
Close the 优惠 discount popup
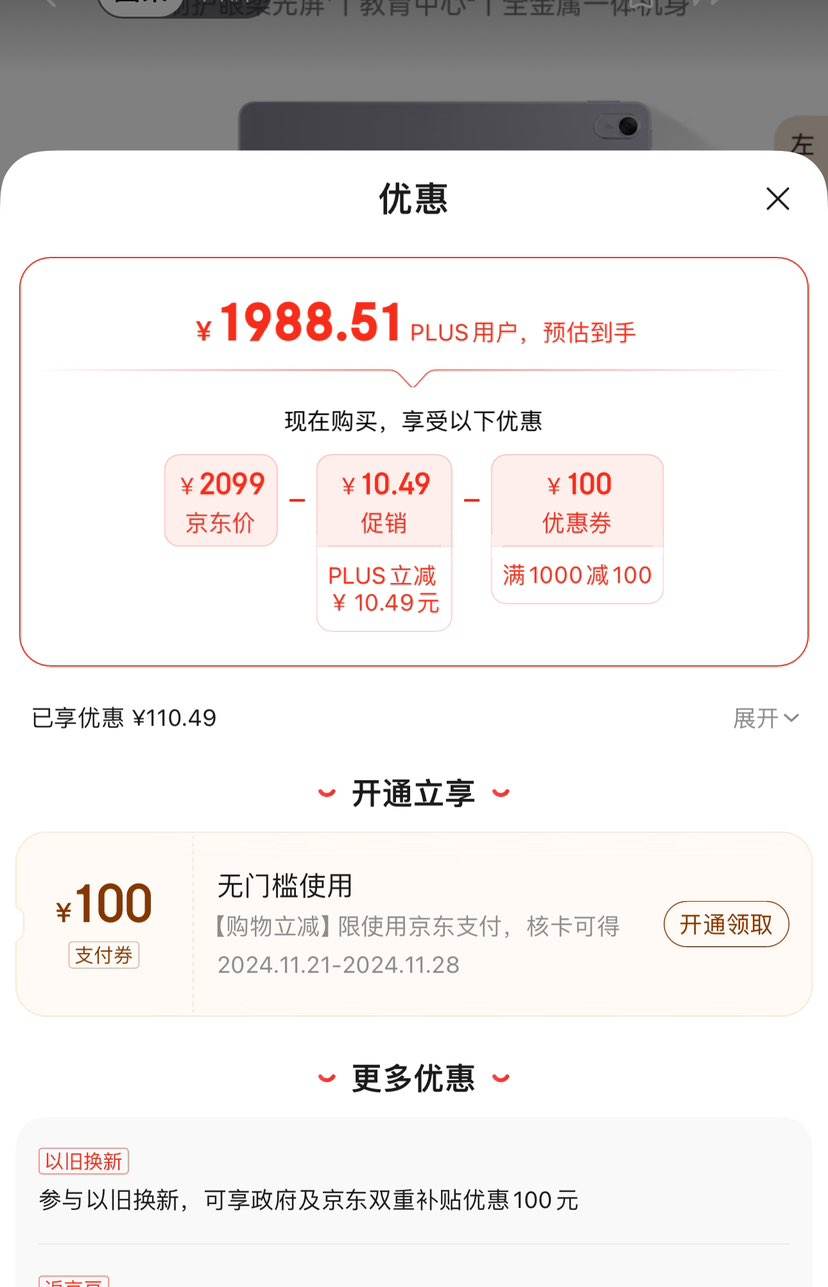tap(778, 199)
